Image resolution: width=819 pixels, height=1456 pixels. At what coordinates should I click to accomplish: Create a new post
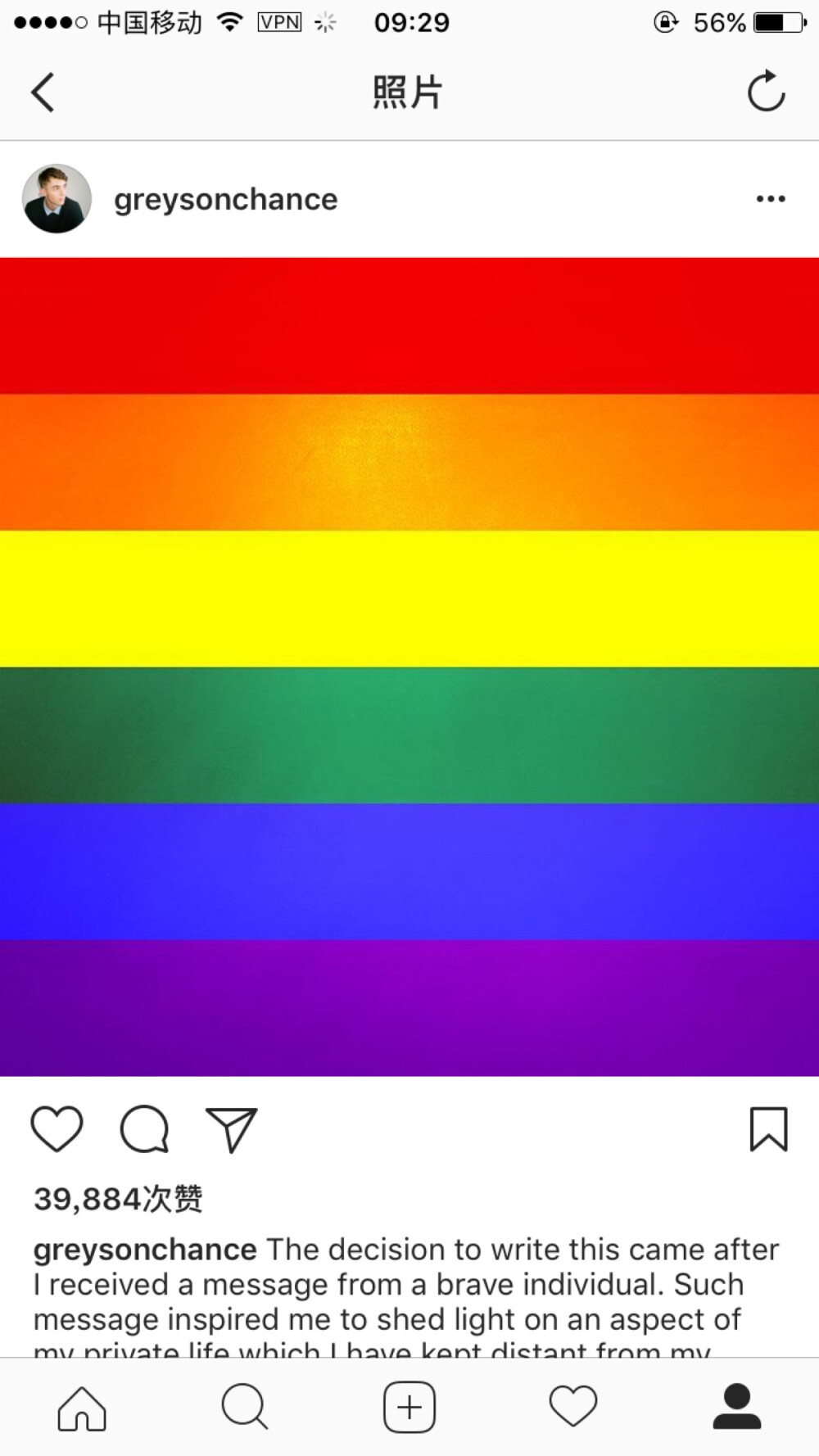[x=409, y=1408]
